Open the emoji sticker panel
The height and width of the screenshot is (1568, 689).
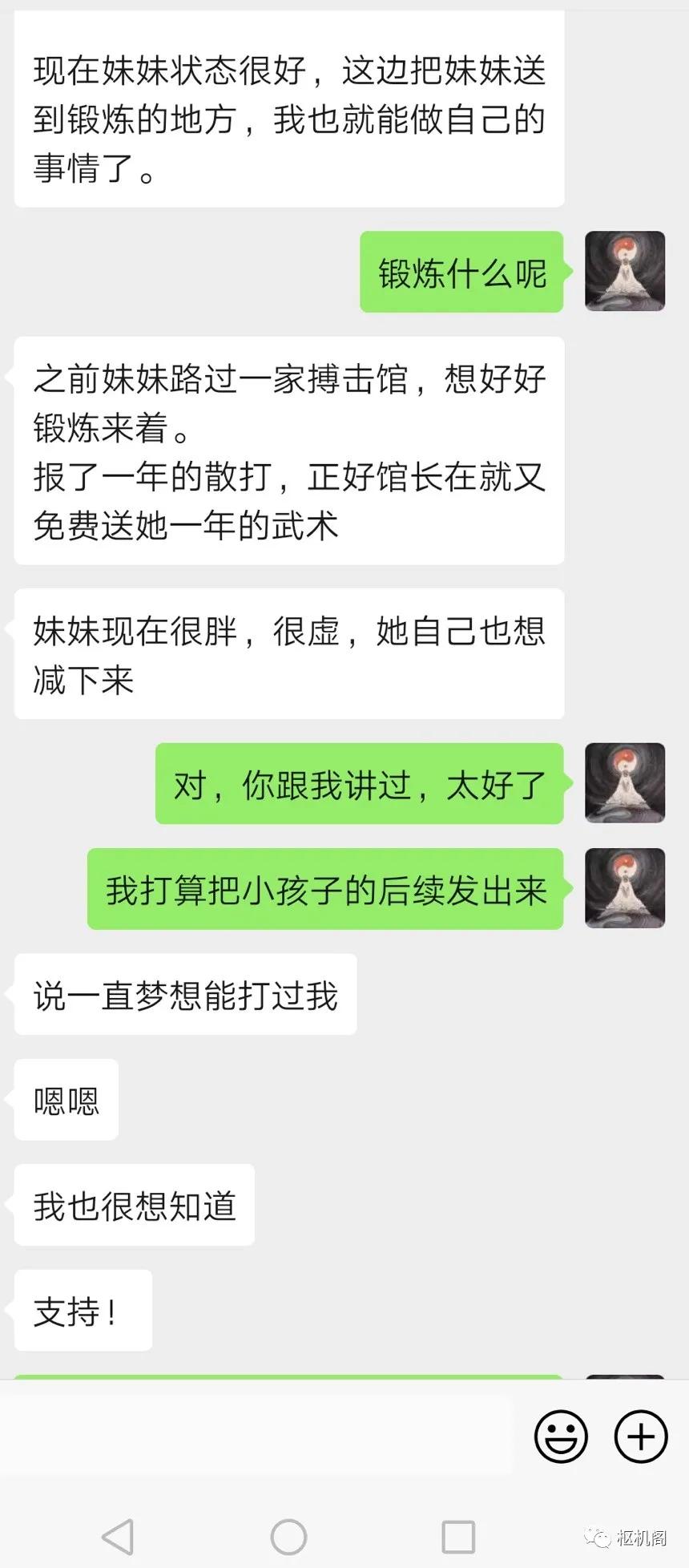(561, 1436)
